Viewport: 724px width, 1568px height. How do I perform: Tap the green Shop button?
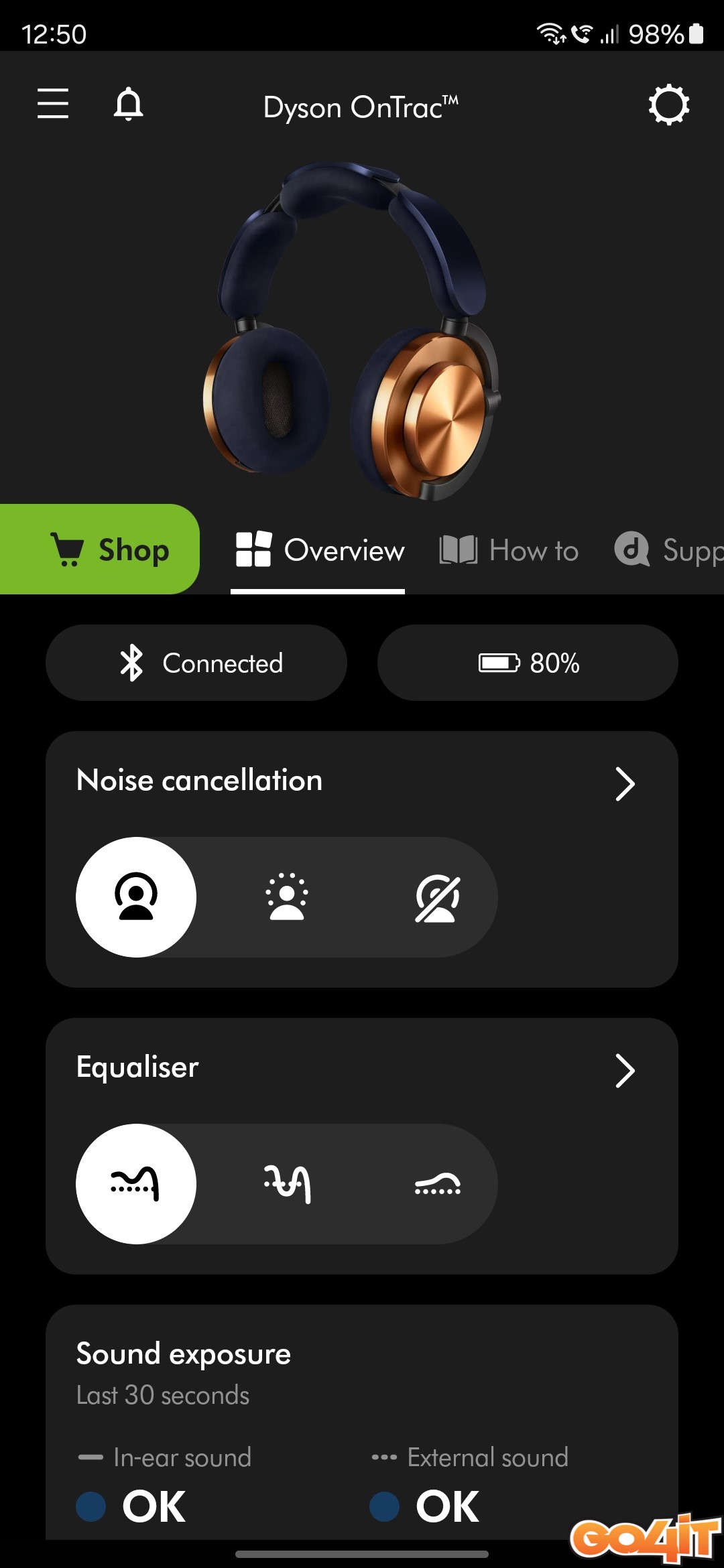click(x=100, y=549)
